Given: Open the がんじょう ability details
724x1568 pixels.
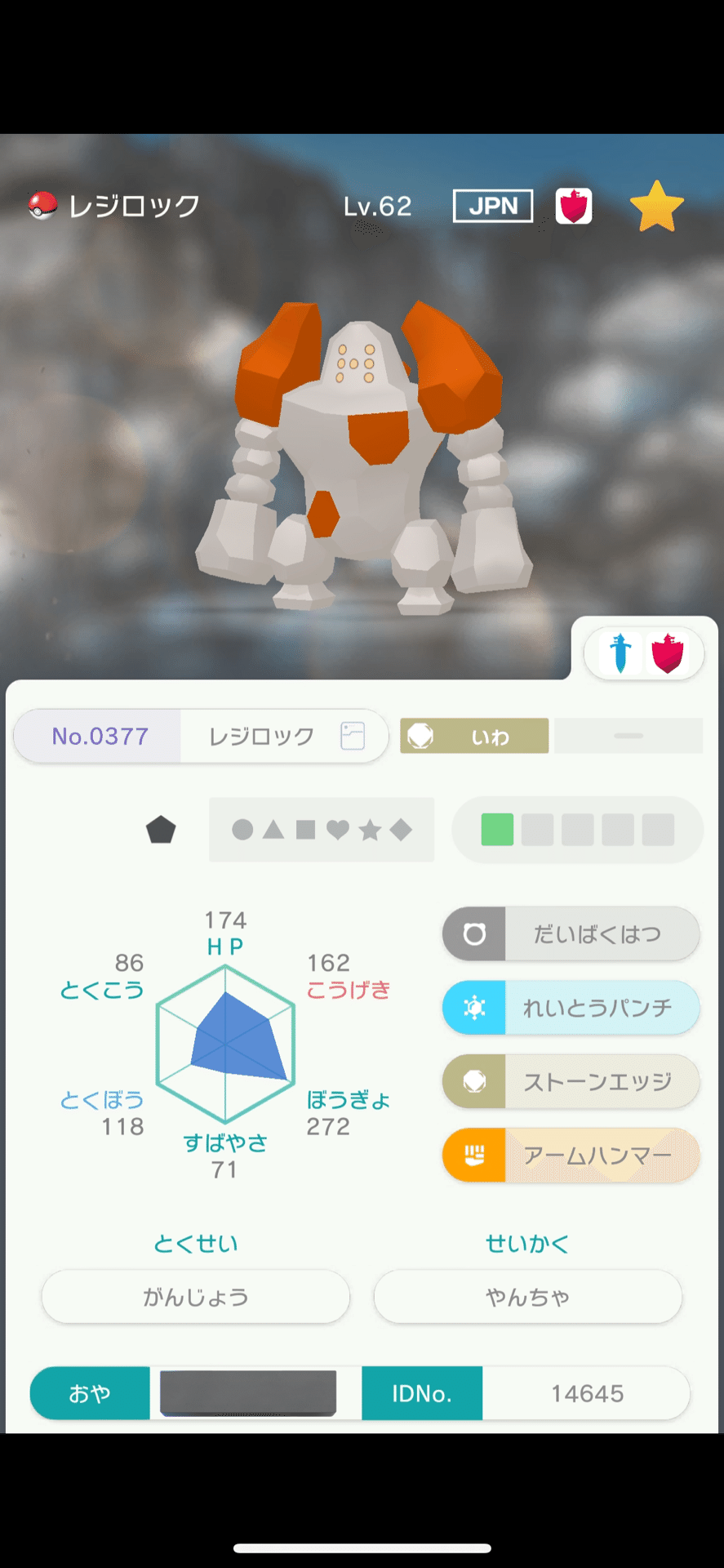Looking at the screenshot, I should [x=195, y=1297].
